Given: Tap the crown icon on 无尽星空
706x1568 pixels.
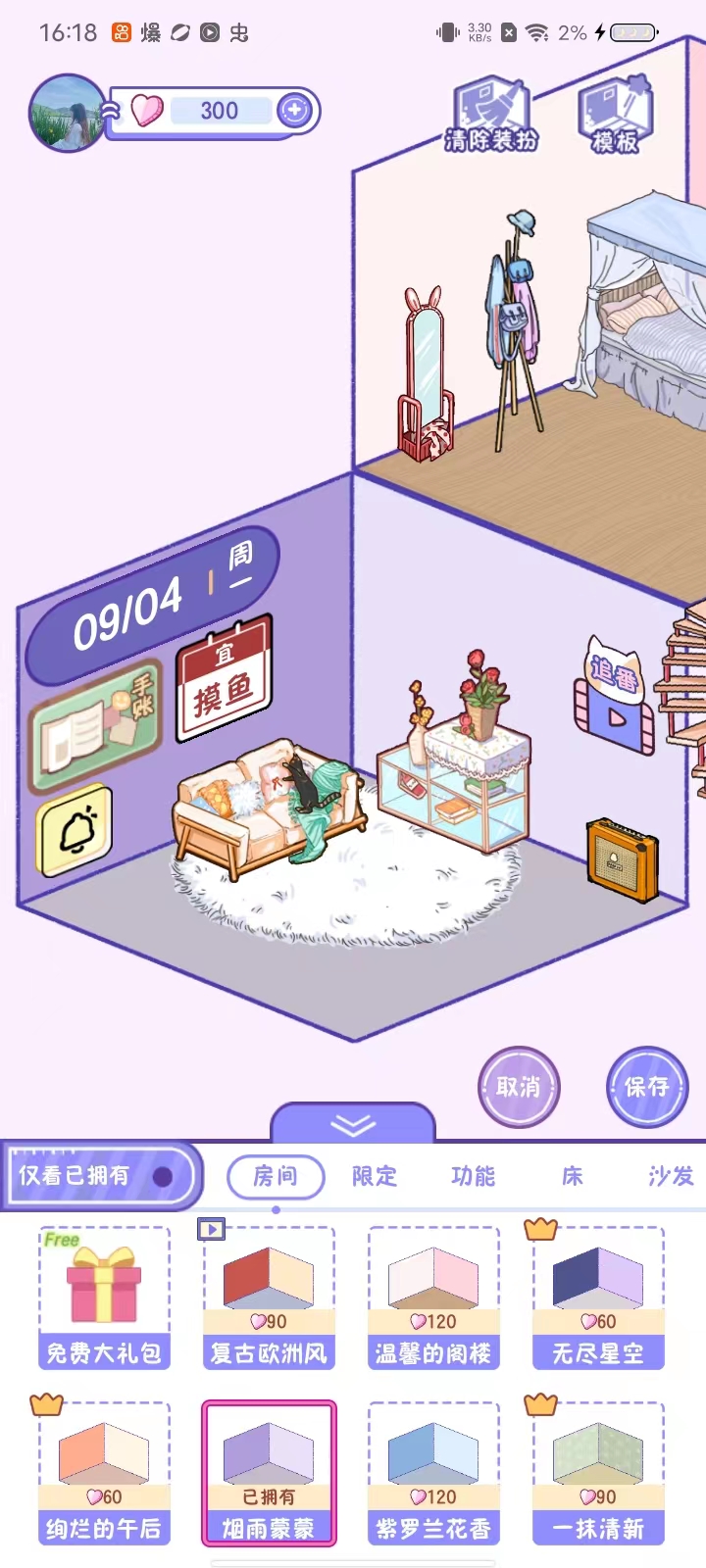Looking at the screenshot, I should (538, 1228).
